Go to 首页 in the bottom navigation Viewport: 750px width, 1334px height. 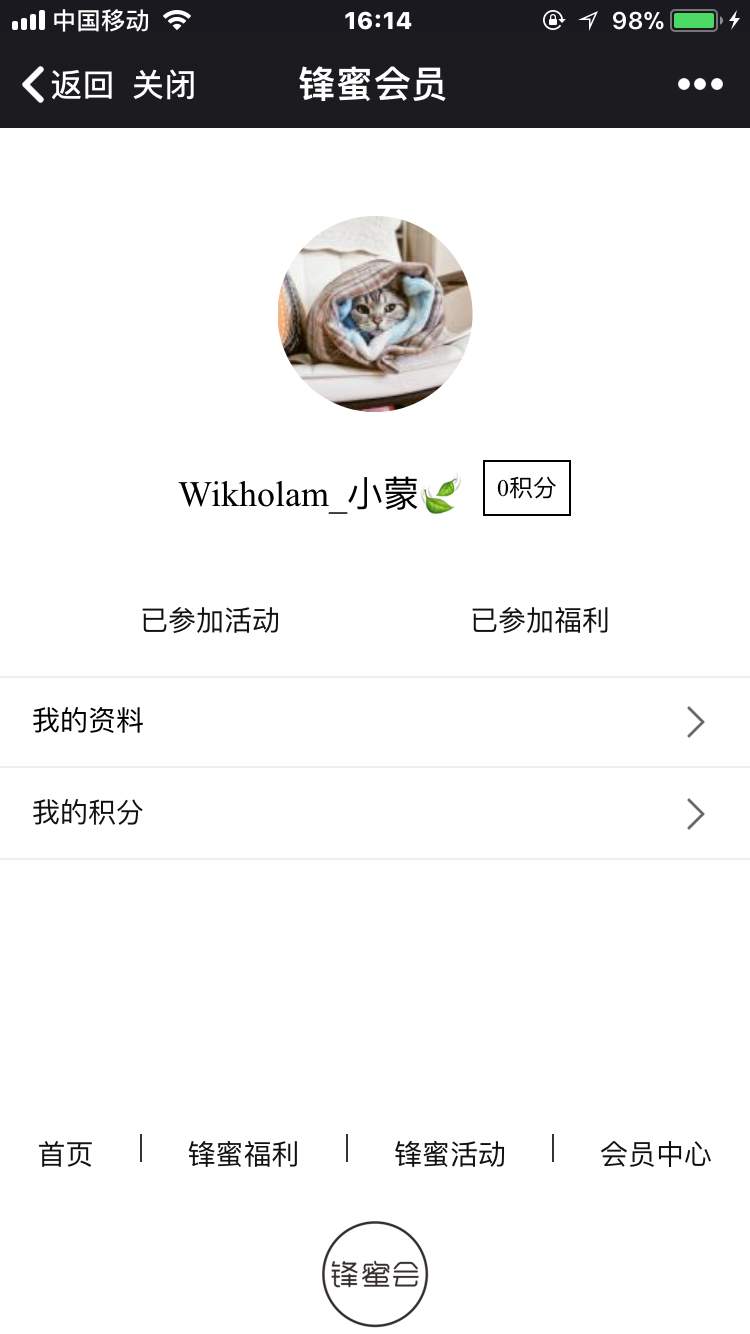[x=66, y=1154]
